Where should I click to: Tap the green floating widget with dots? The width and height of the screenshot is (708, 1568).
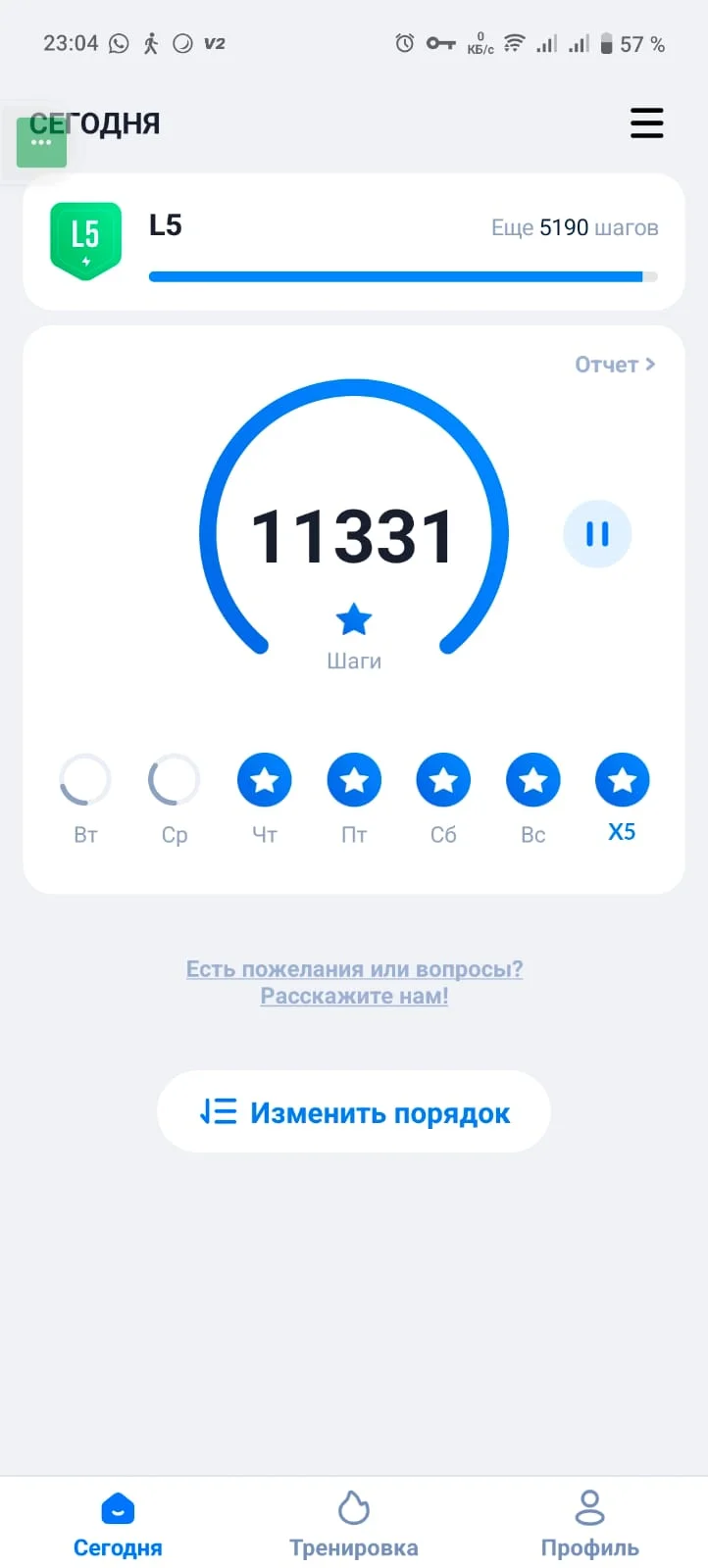[41, 143]
